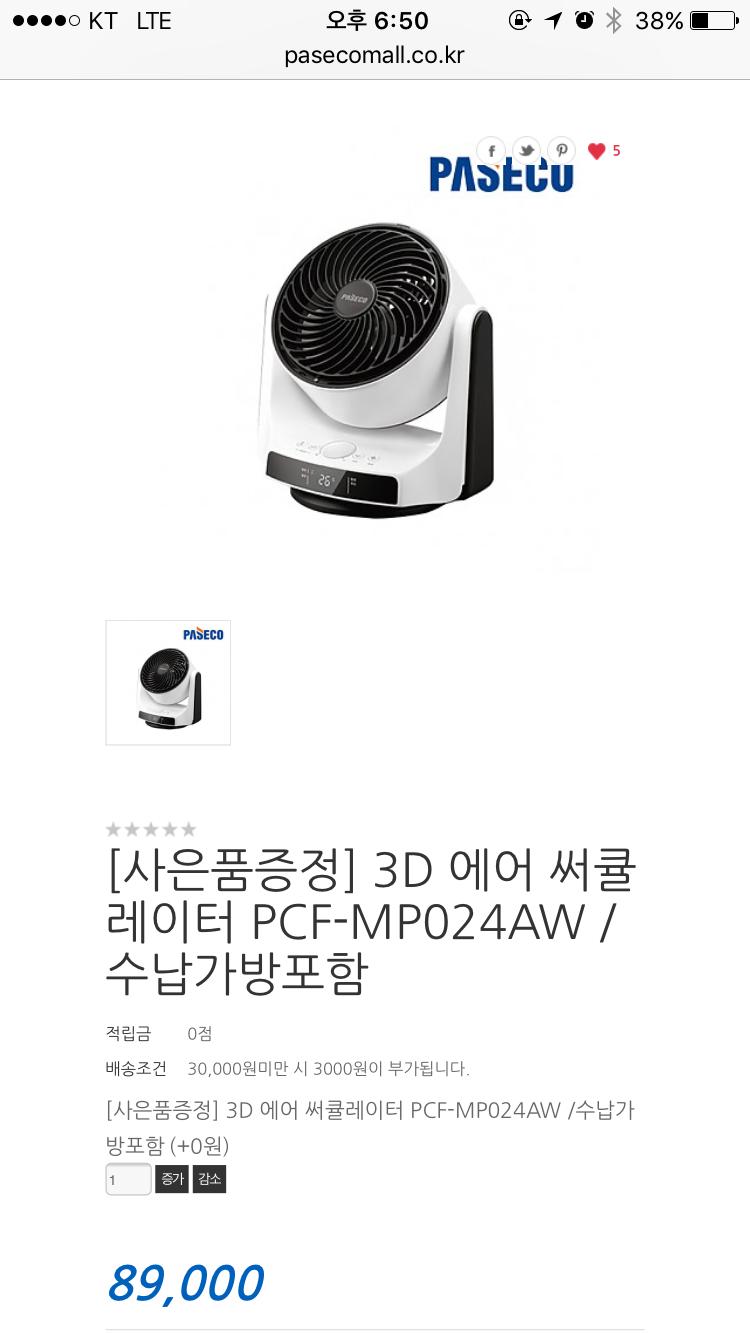Share product on Twitter
The width and height of the screenshot is (750, 1334).
[x=526, y=151]
